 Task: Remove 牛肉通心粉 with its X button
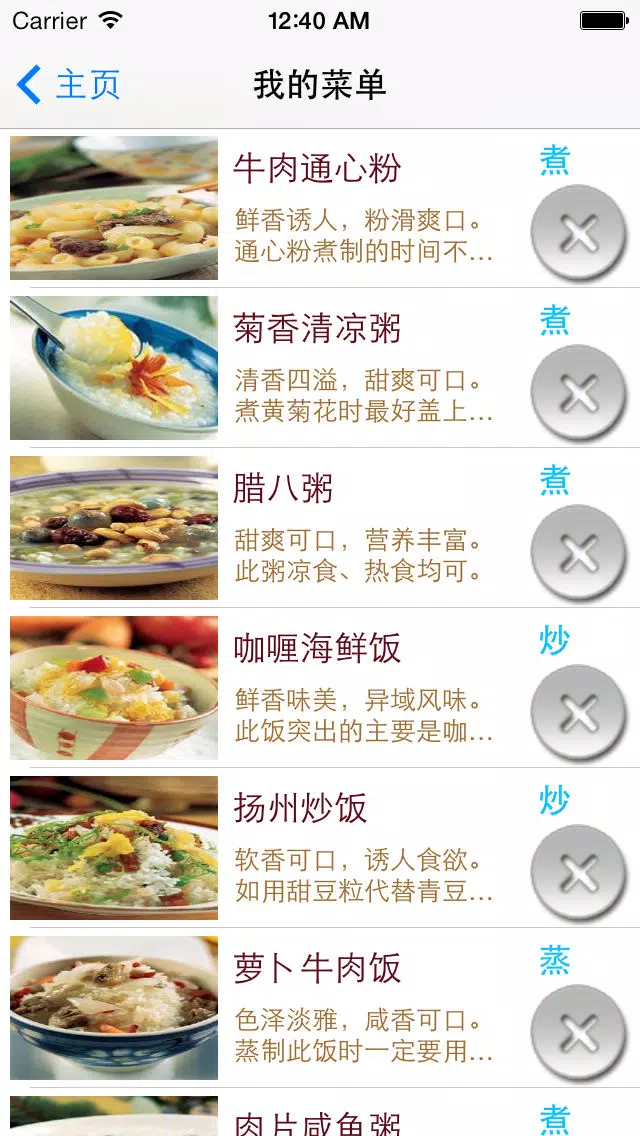tap(578, 233)
